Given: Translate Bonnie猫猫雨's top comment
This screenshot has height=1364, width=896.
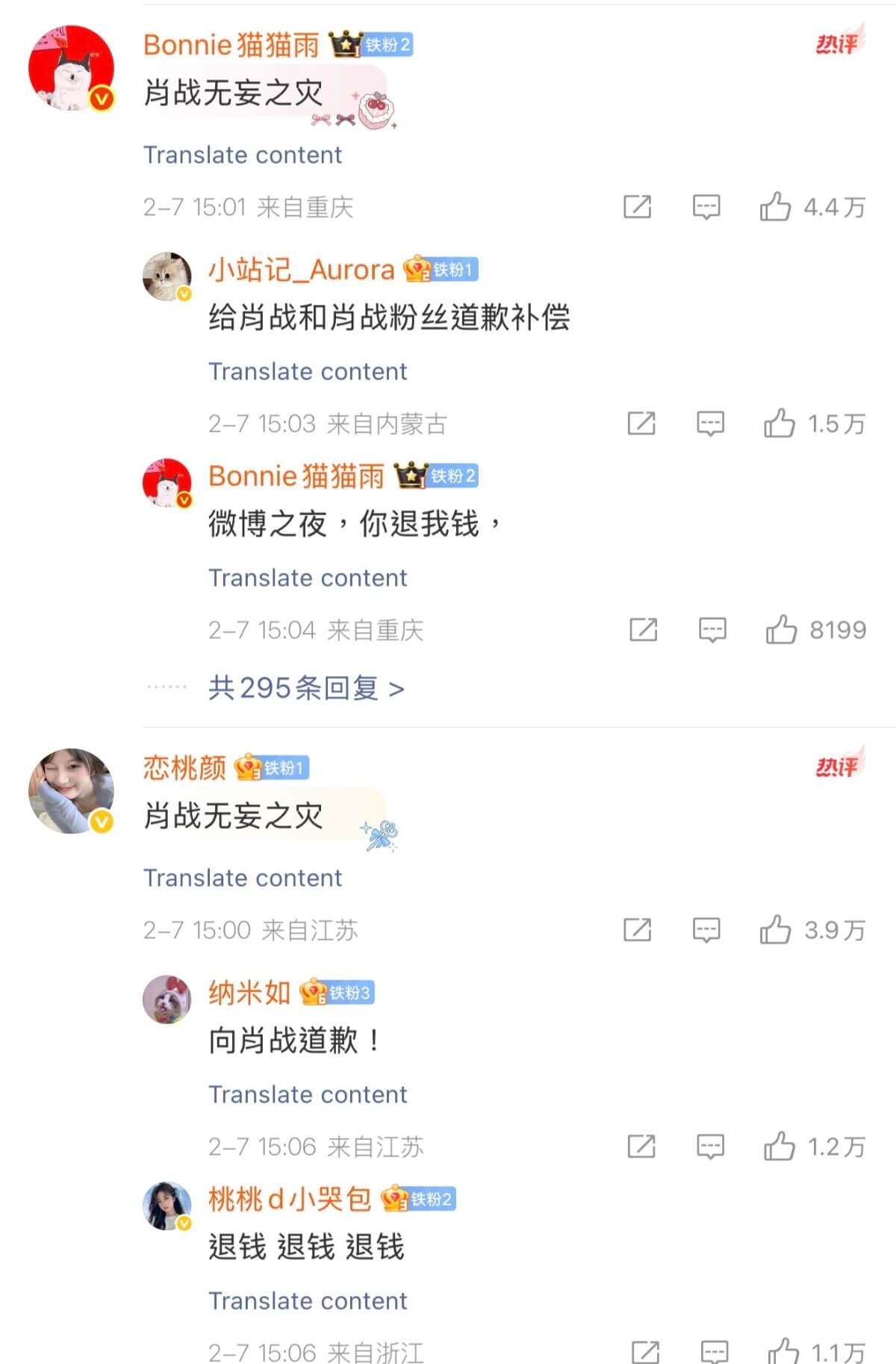Looking at the screenshot, I should tap(242, 155).
